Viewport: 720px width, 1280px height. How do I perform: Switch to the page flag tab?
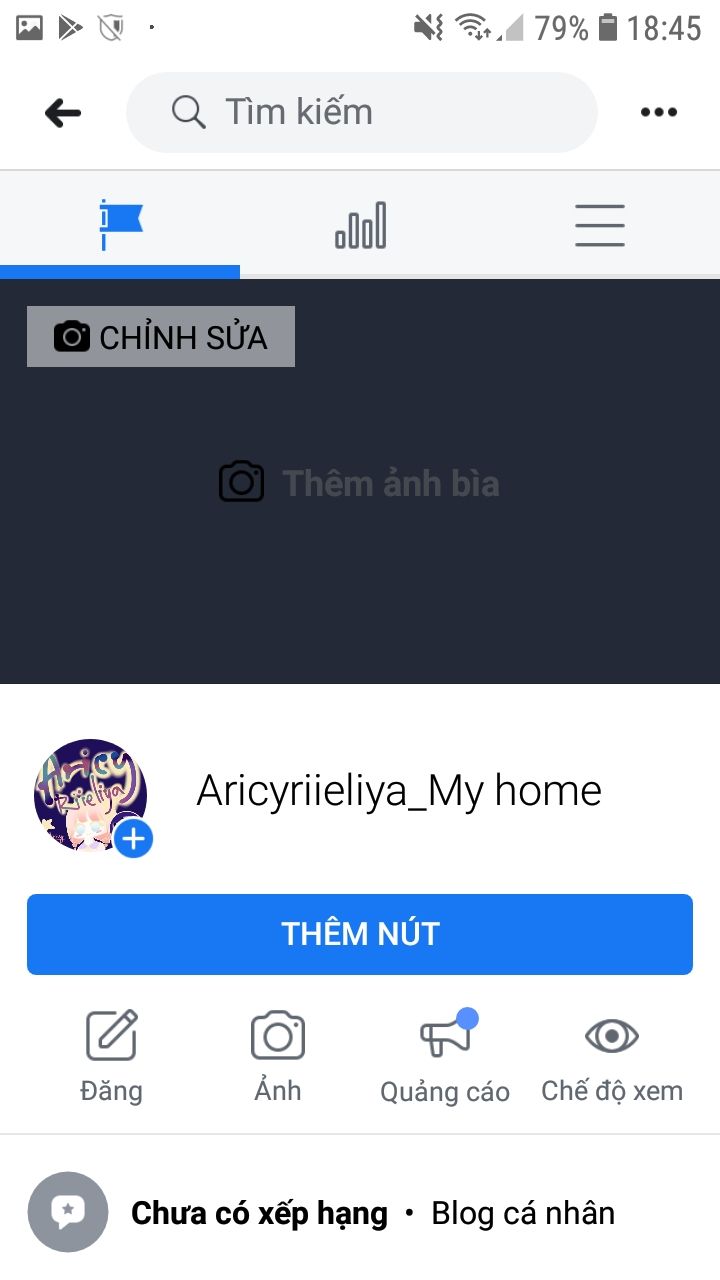120,225
